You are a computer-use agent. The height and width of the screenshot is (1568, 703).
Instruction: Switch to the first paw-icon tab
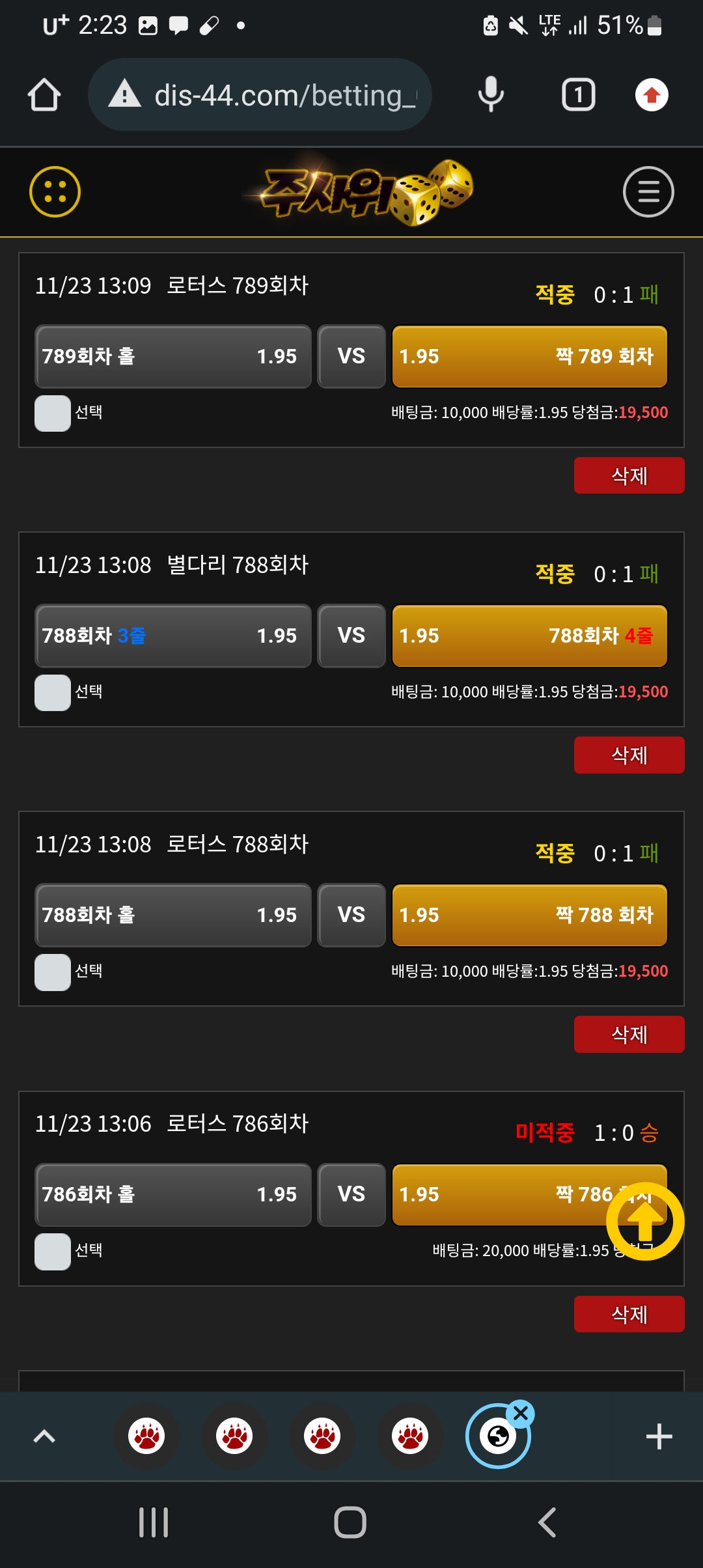click(146, 1436)
